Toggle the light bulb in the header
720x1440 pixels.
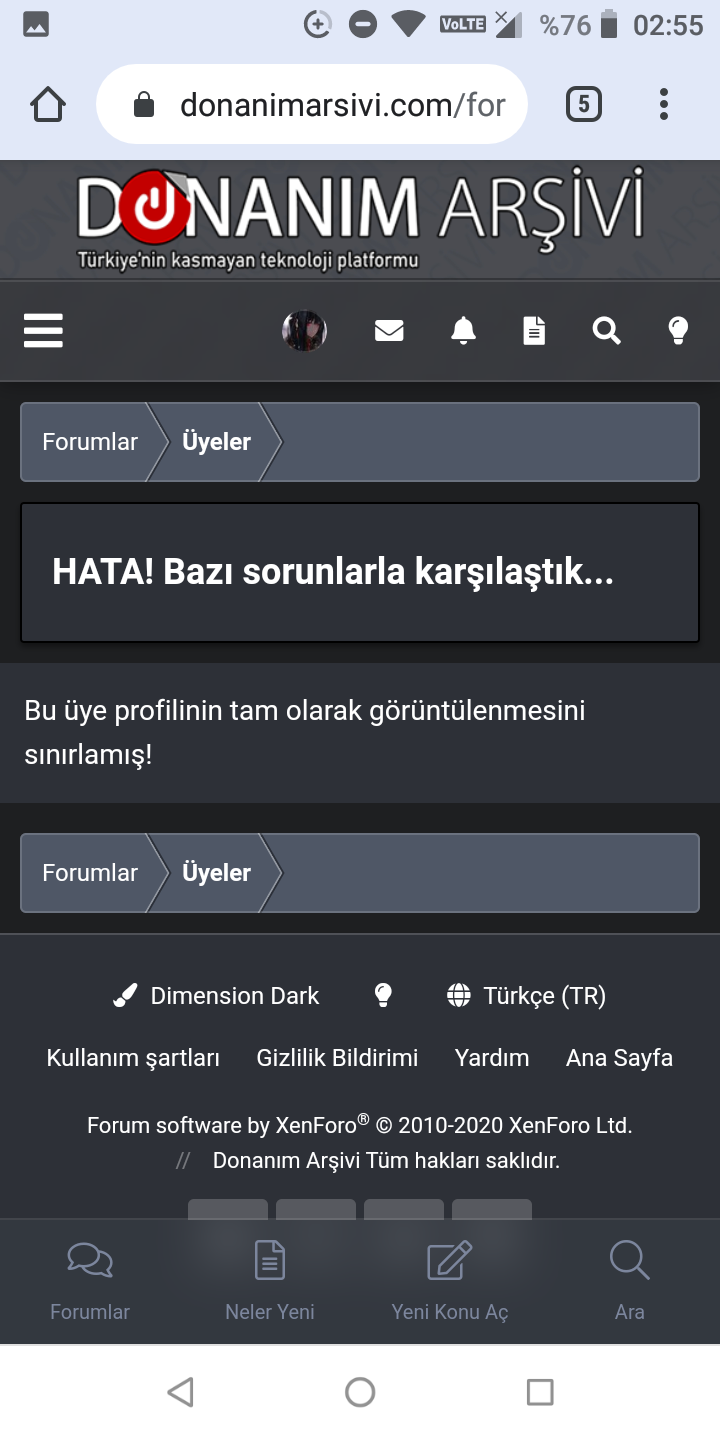coord(678,330)
